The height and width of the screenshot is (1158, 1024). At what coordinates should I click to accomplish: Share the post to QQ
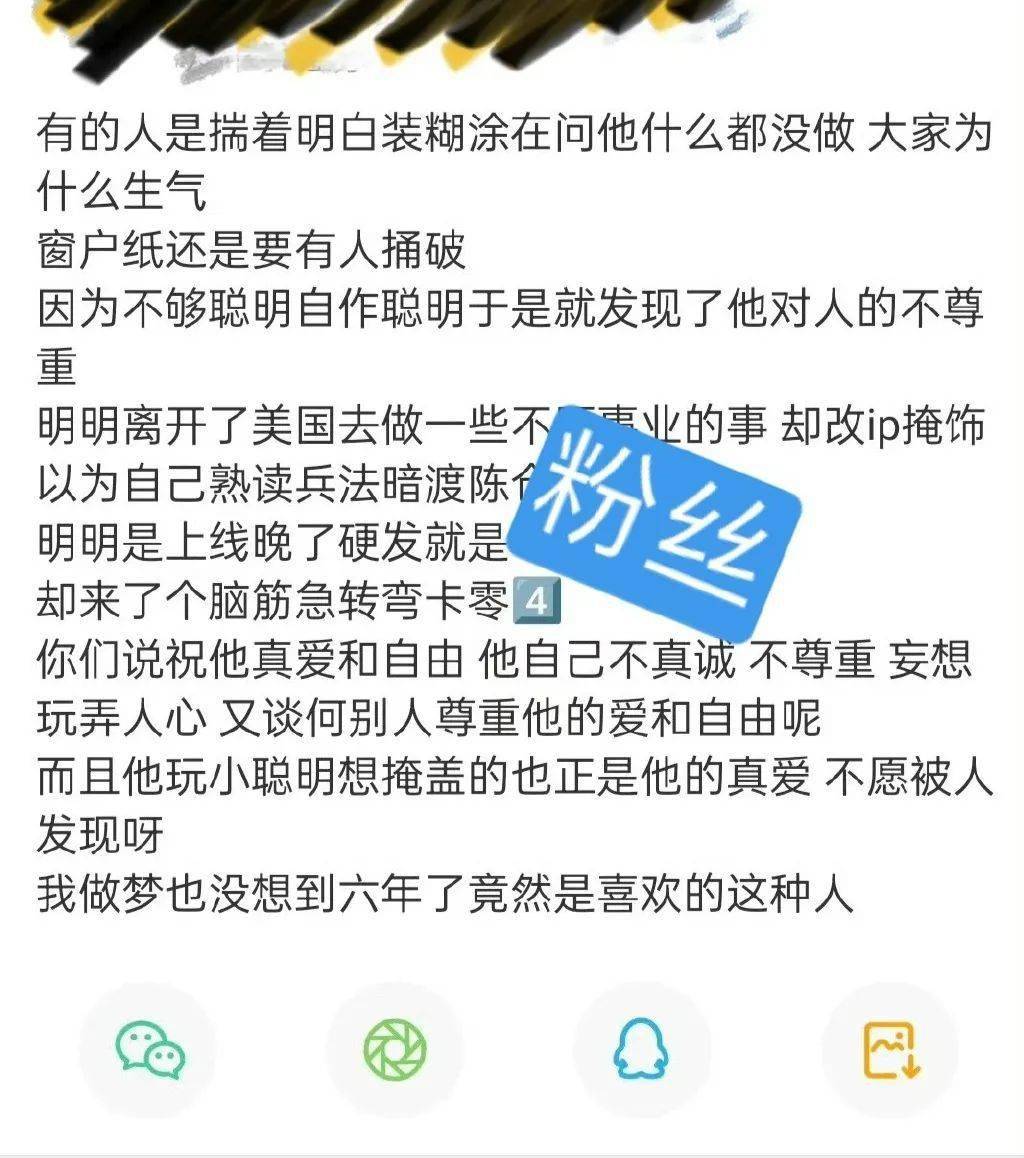point(641,1051)
